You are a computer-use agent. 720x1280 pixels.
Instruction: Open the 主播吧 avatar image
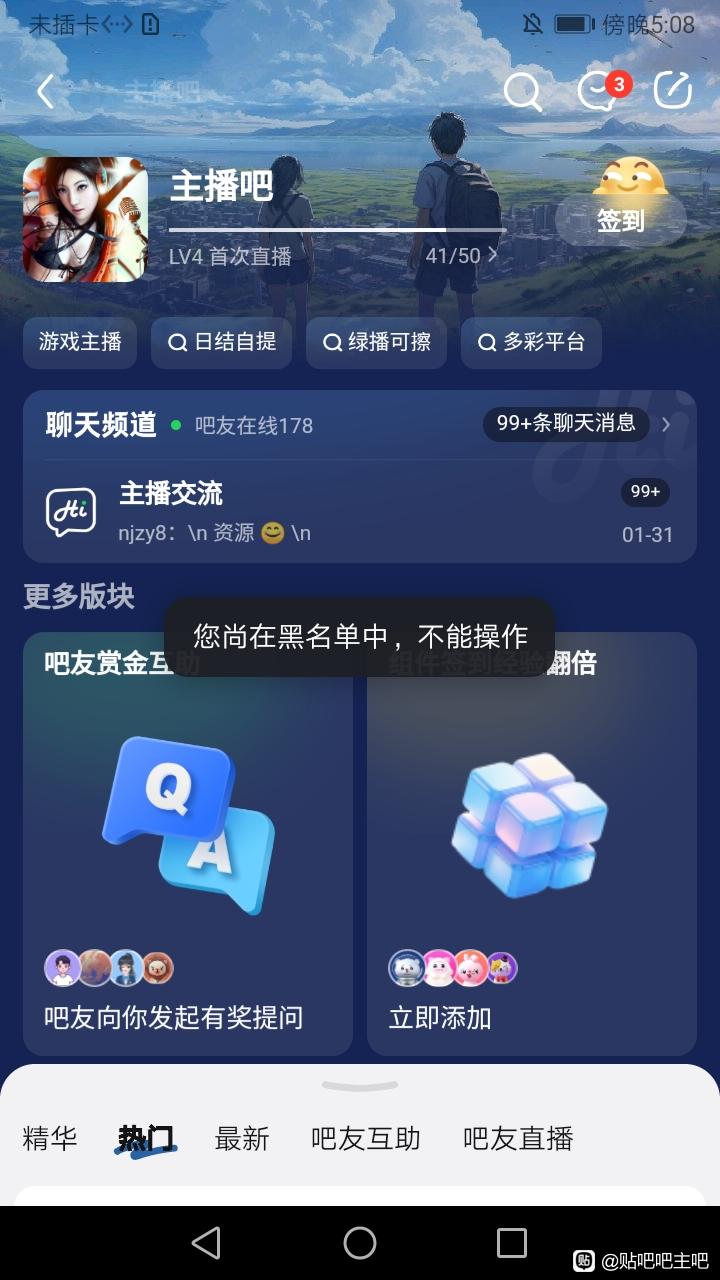click(x=85, y=220)
